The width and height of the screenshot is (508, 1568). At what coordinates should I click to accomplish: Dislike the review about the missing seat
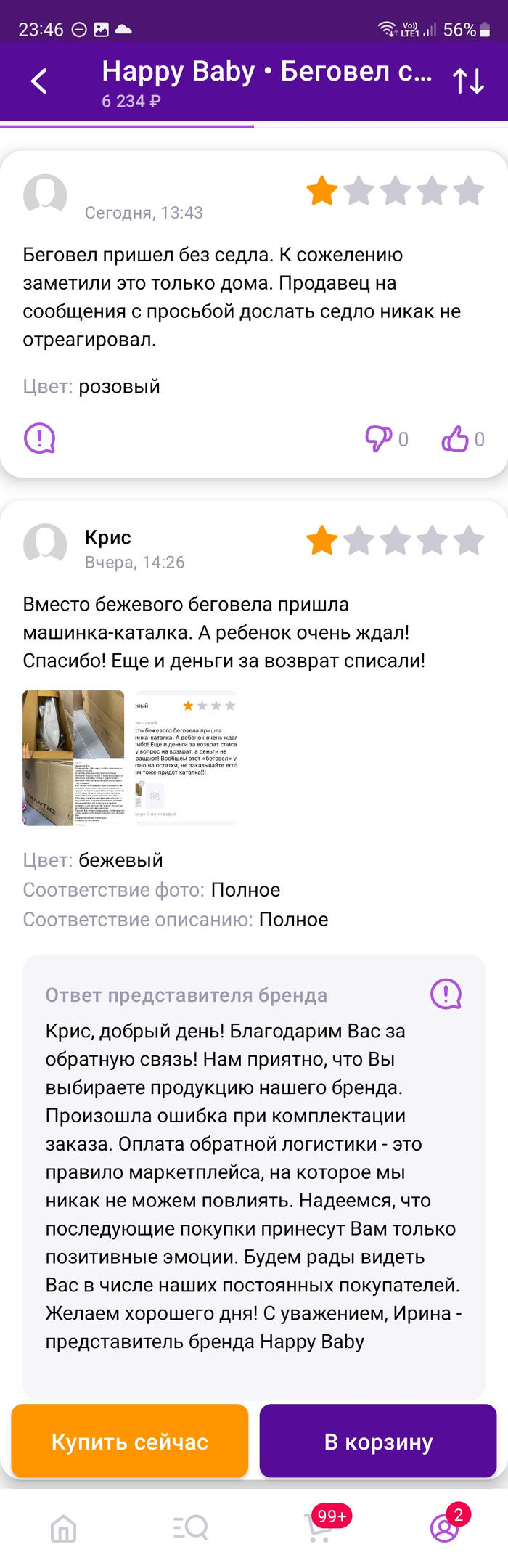[x=378, y=438]
